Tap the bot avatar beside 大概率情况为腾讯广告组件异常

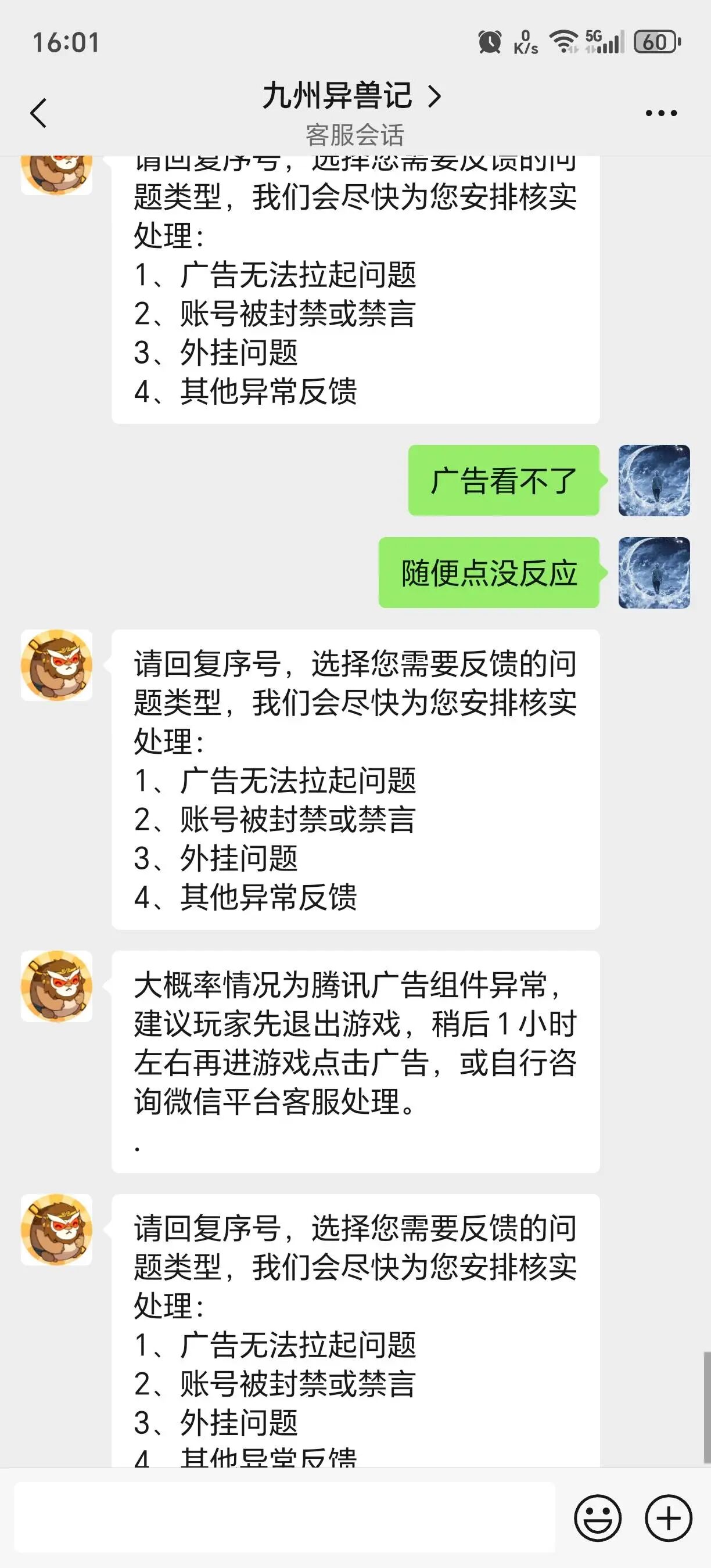point(56,986)
